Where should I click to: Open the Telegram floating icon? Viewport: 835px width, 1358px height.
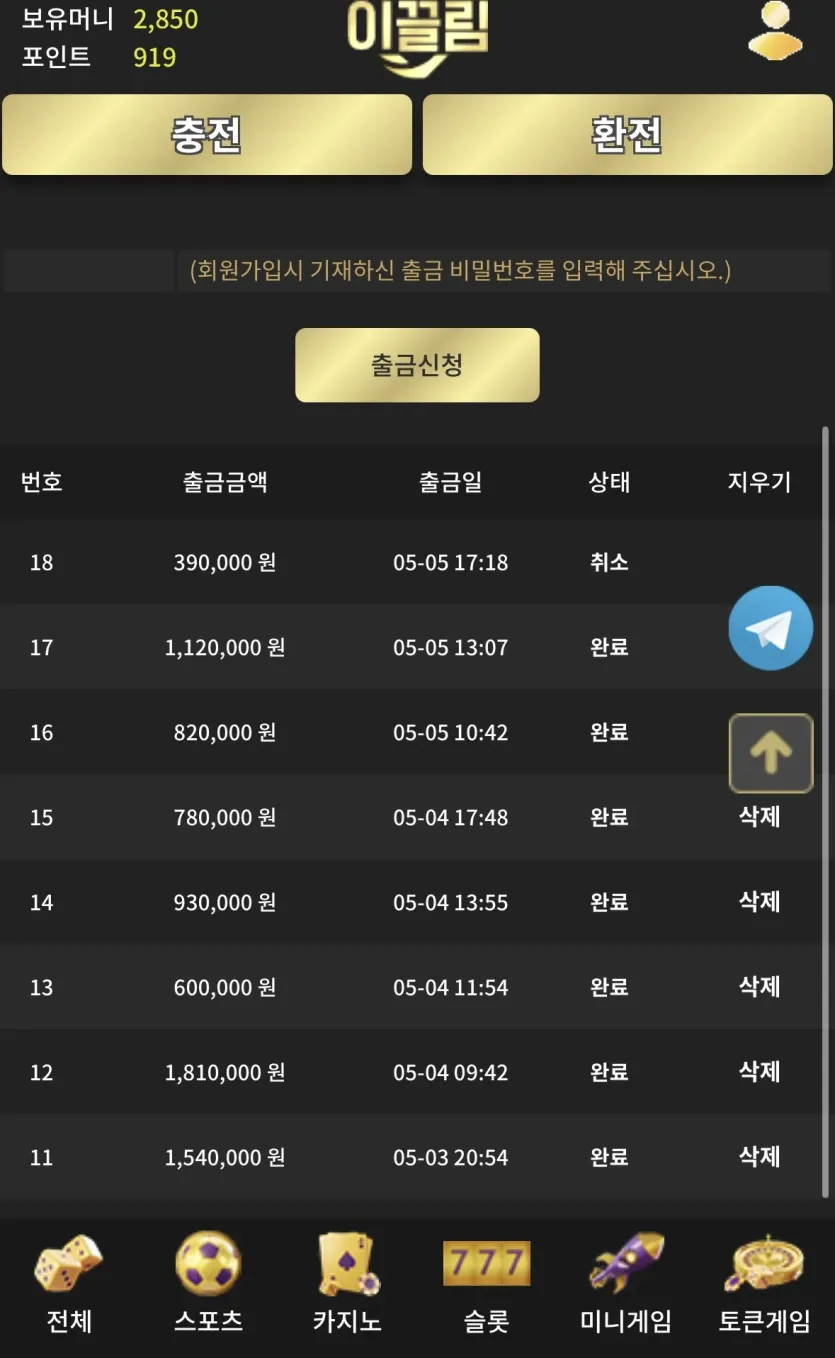click(x=771, y=628)
